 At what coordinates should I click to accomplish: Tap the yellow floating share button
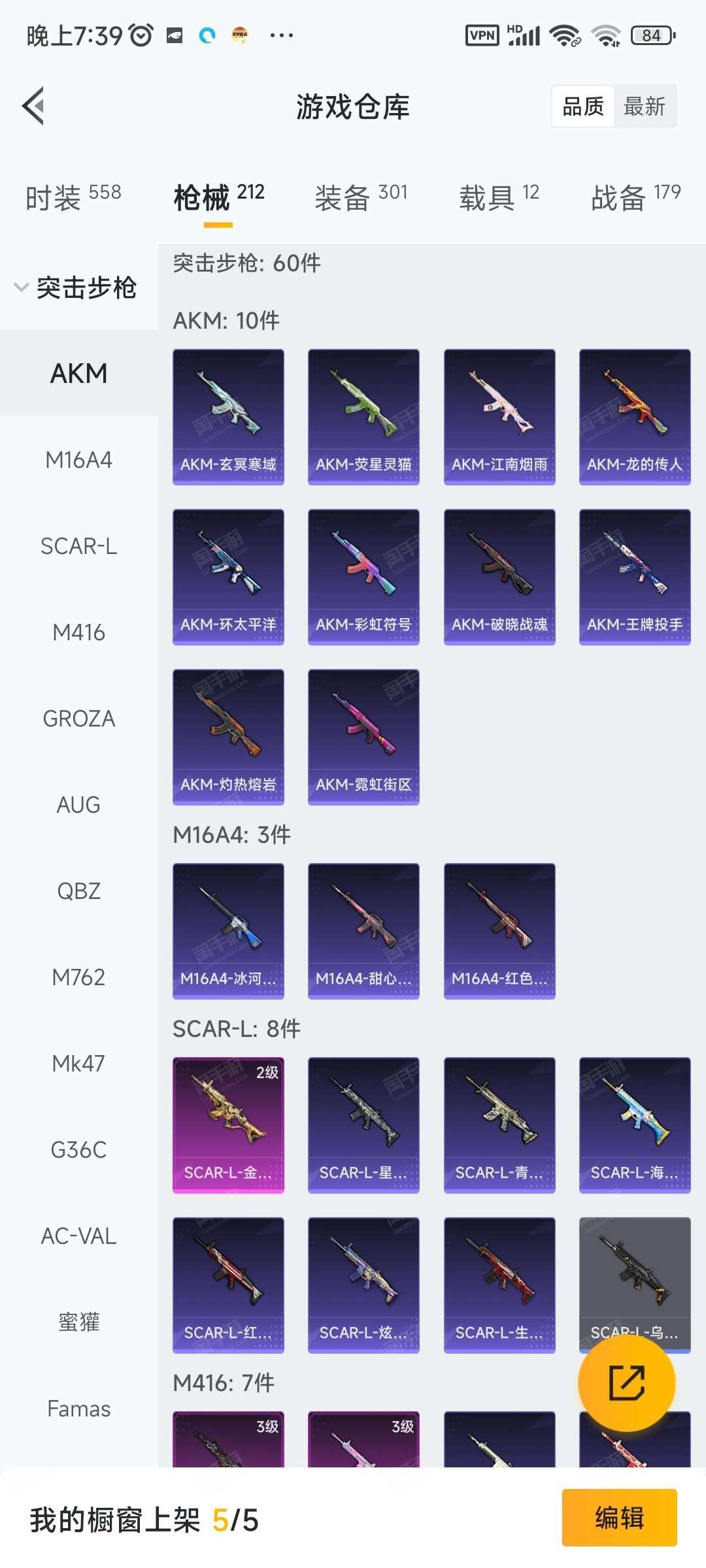coord(626,1383)
